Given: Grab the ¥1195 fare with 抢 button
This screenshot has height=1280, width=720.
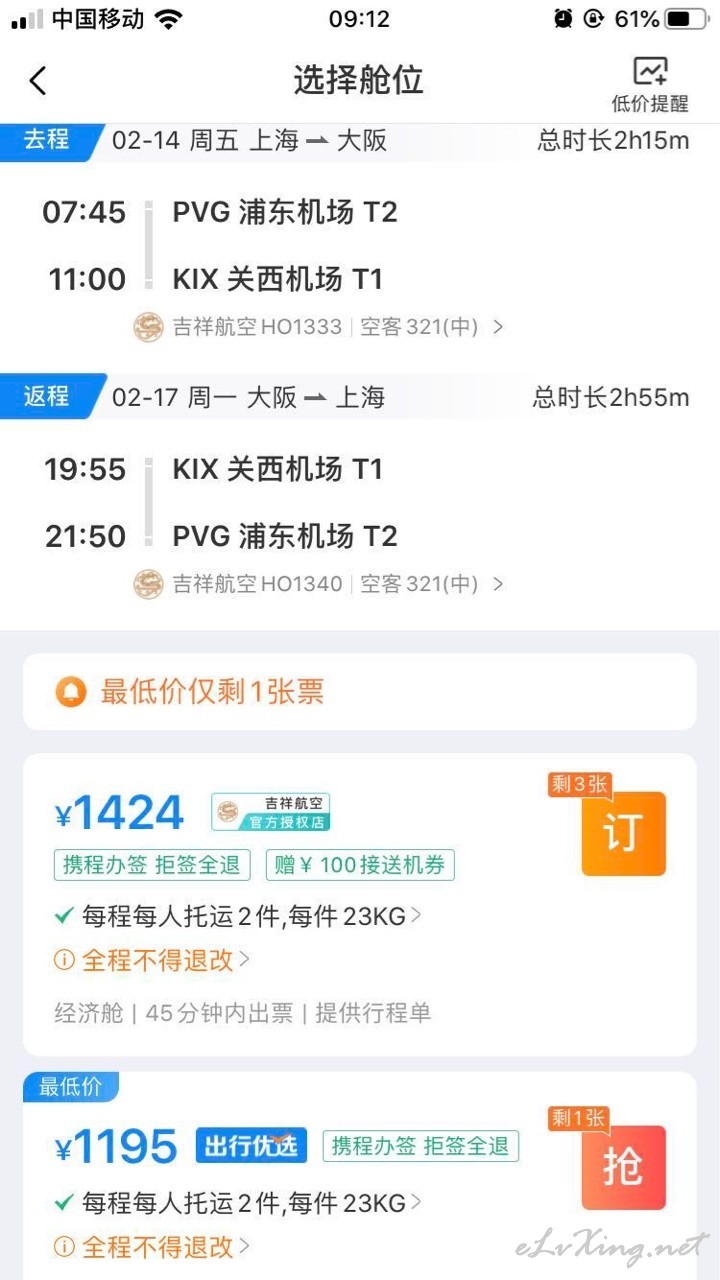Looking at the screenshot, I should click(623, 1167).
